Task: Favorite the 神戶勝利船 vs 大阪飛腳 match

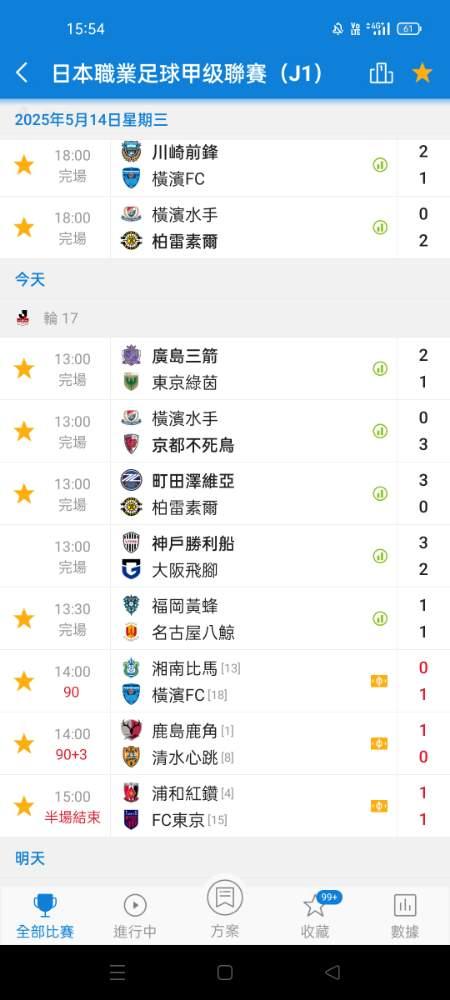Action: (x=24, y=556)
